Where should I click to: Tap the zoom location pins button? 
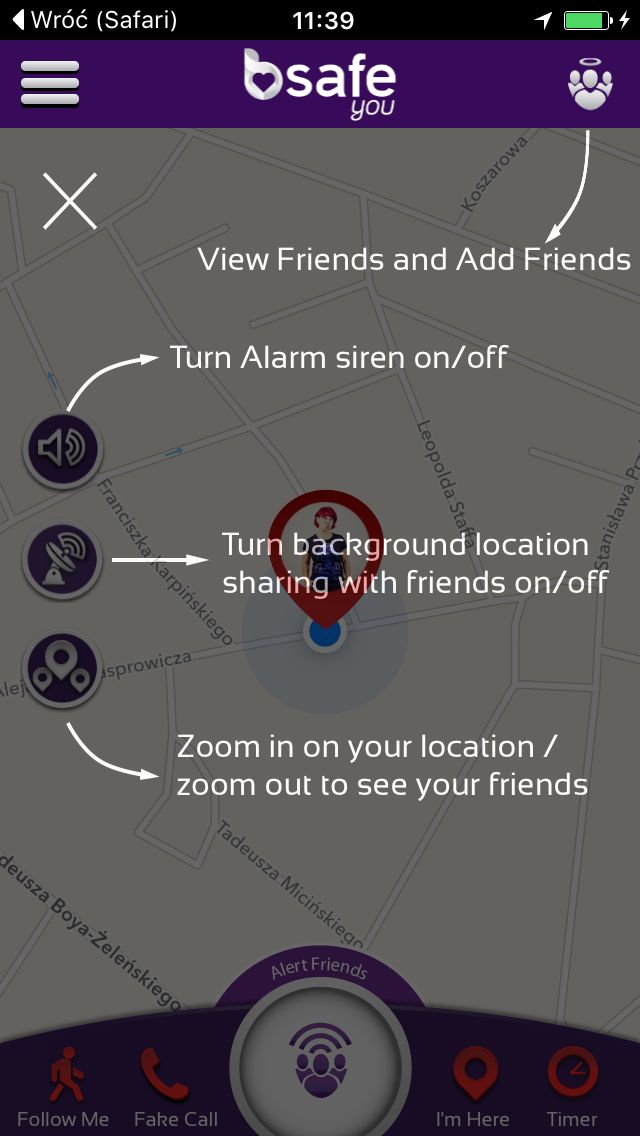(63, 669)
